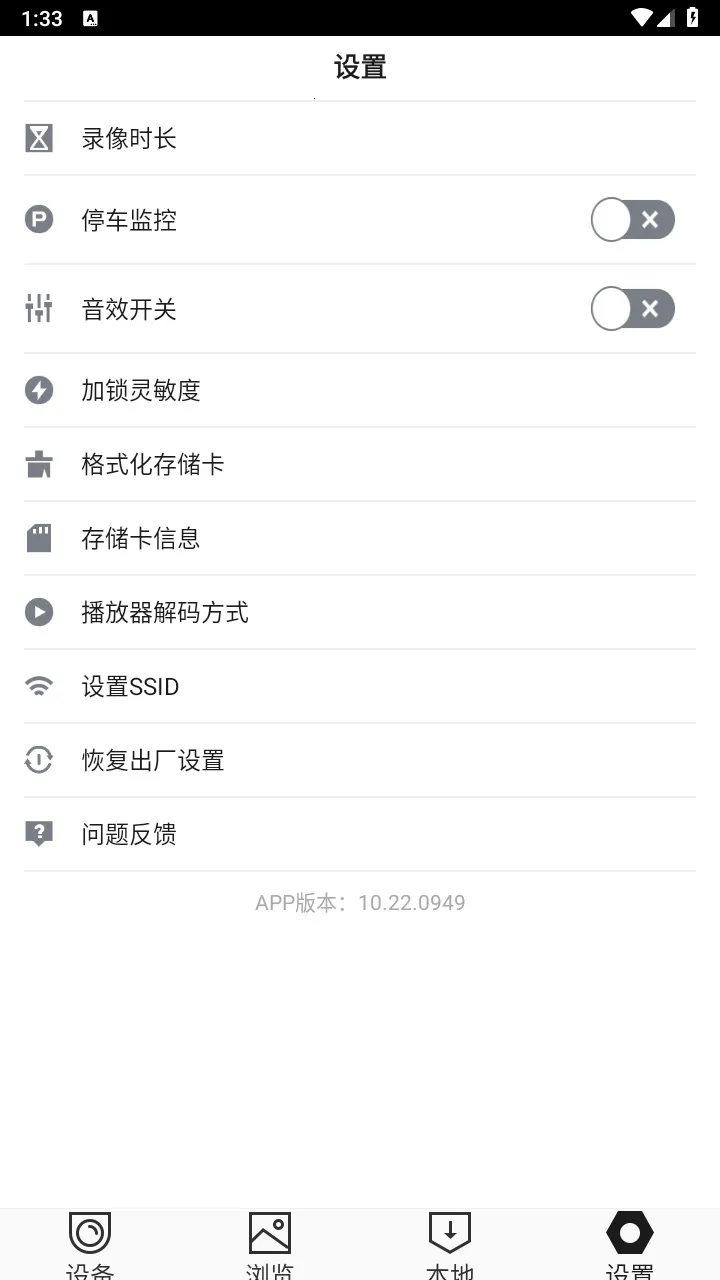Tap the 设置 tab in bottom bar
Screen dimensions: 720x1280
[x=630, y=1244]
